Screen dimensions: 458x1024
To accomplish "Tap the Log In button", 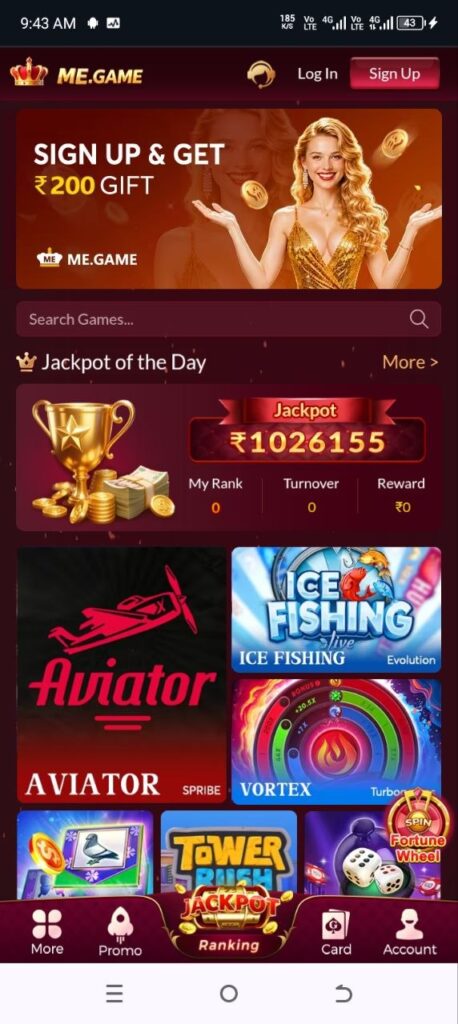I will tap(318, 74).
